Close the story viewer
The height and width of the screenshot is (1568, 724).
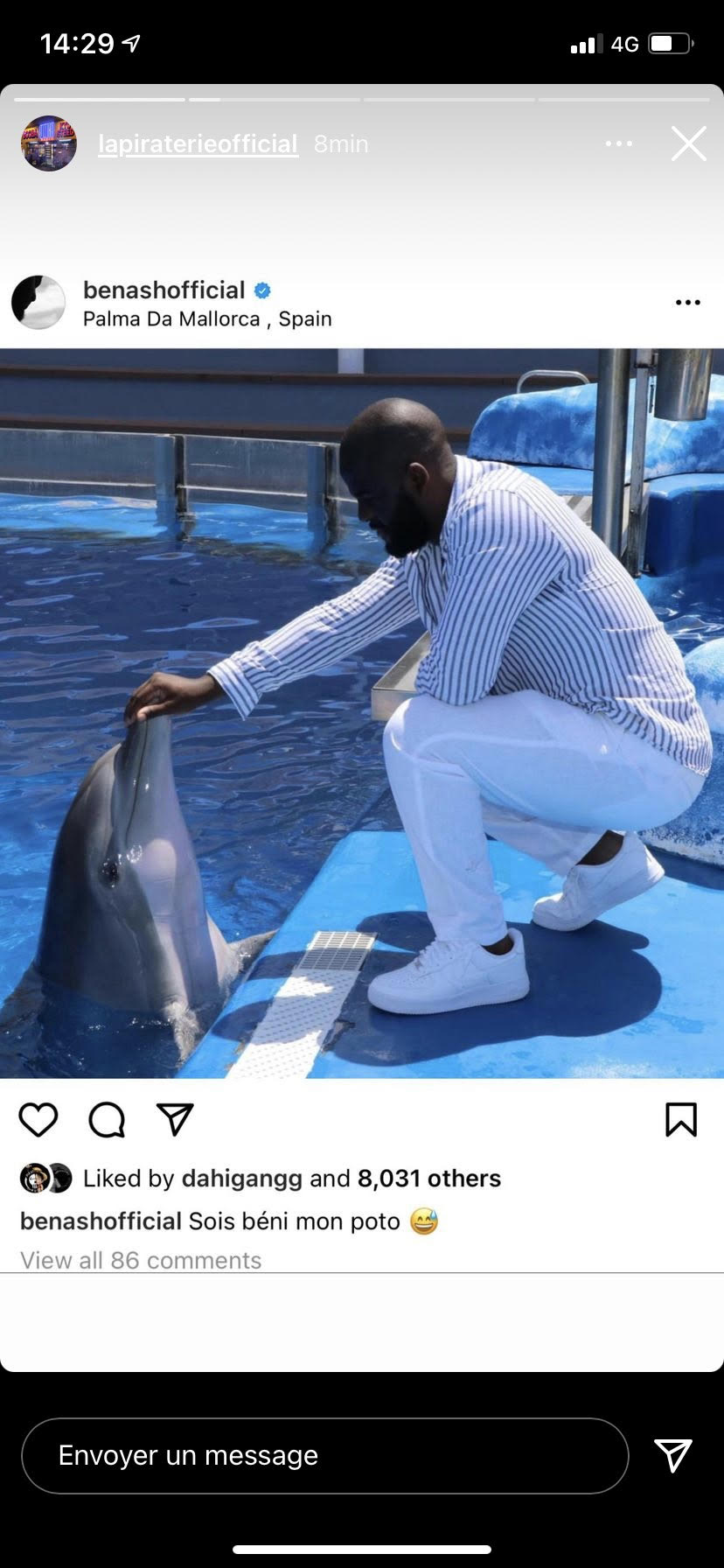(688, 143)
